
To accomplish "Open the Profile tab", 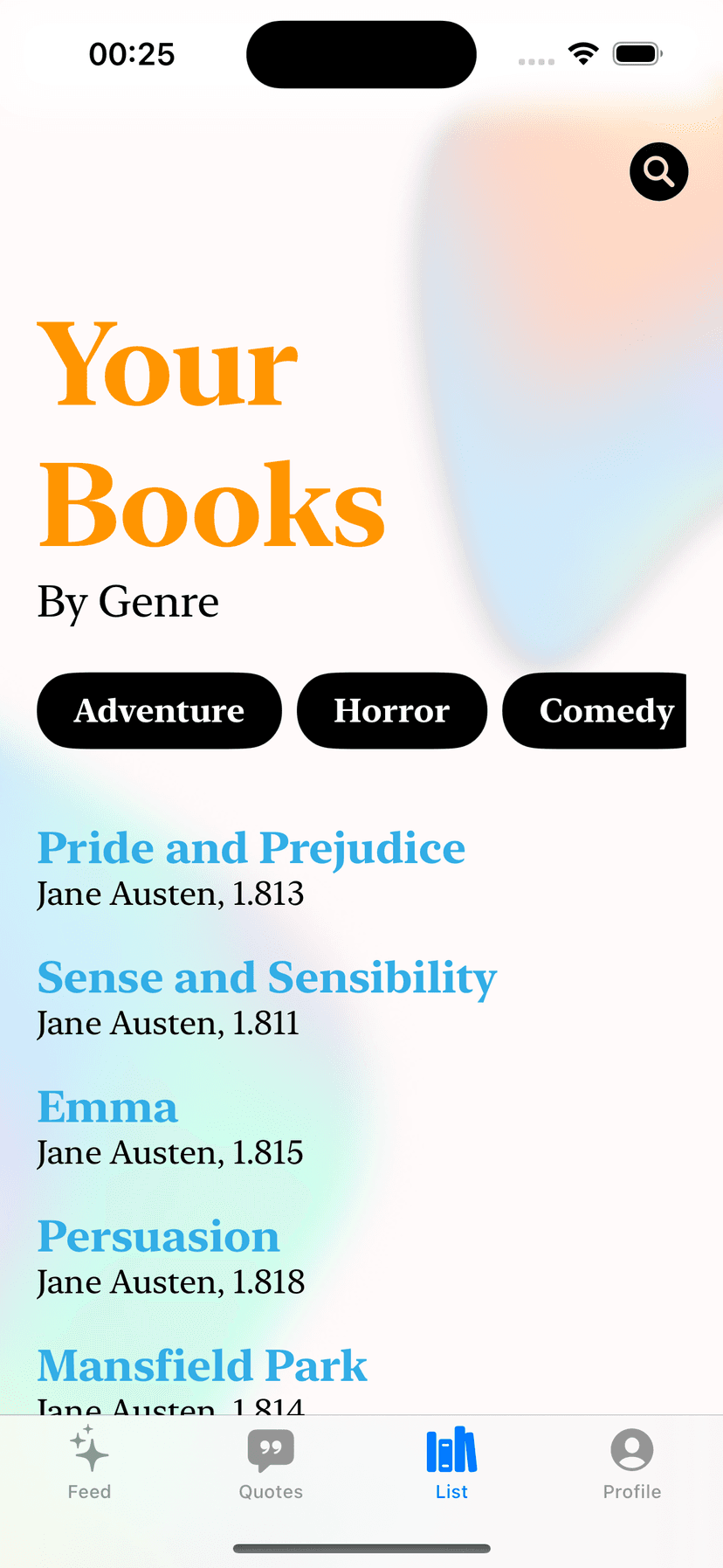I will (631, 1464).
